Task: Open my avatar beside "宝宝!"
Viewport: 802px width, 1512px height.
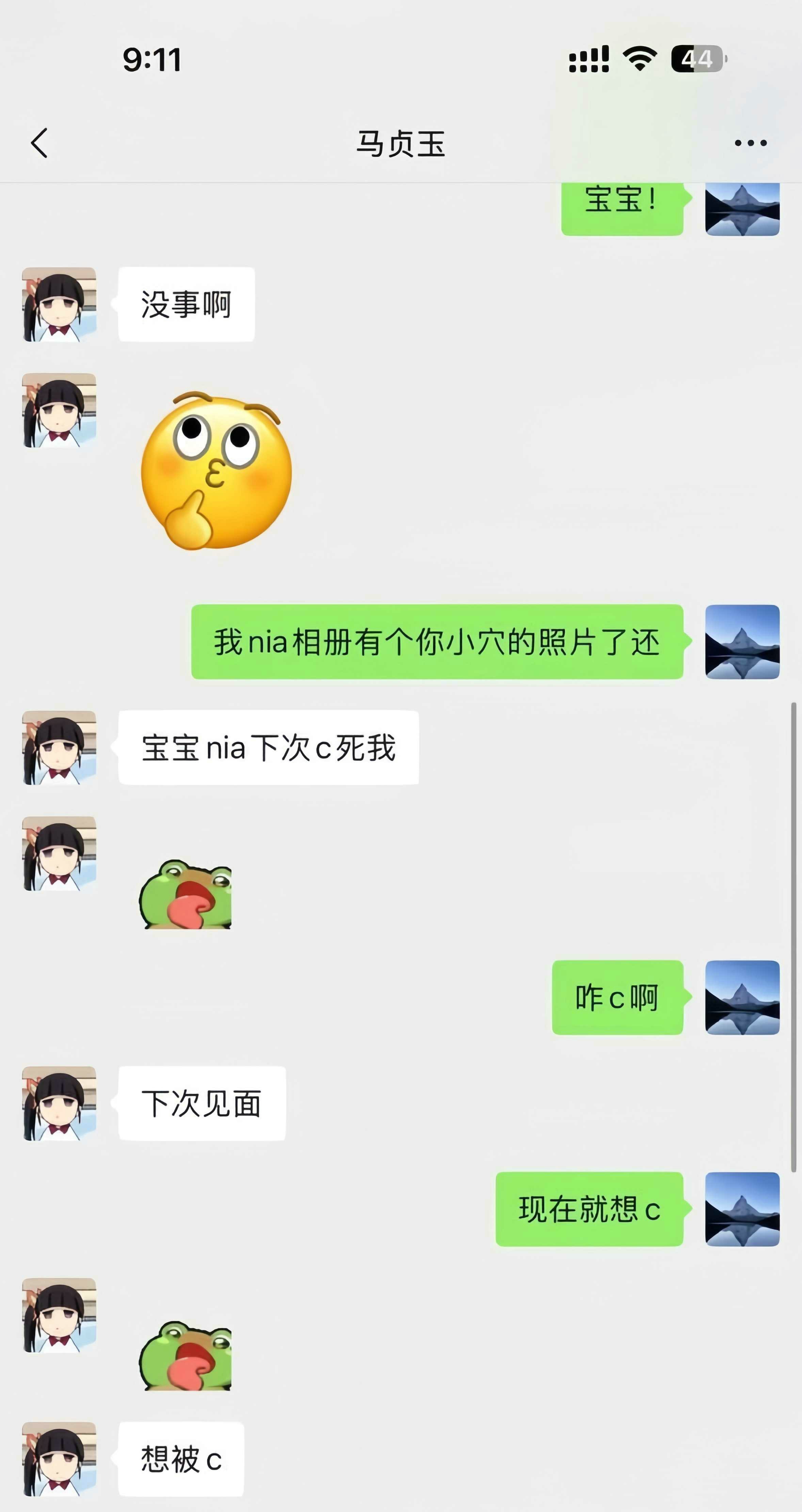Action: click(x=742, y=209)
